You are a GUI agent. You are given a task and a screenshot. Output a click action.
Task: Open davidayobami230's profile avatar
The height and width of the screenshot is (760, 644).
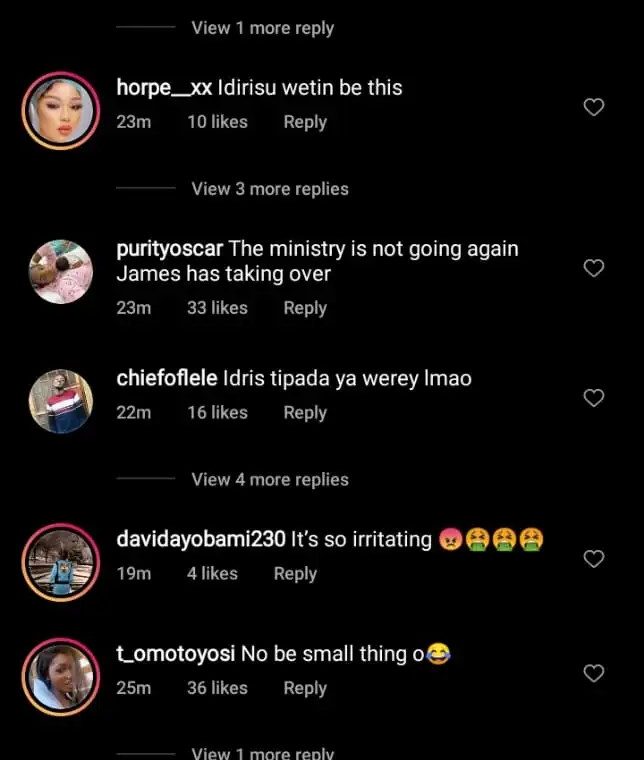(61, 562)
